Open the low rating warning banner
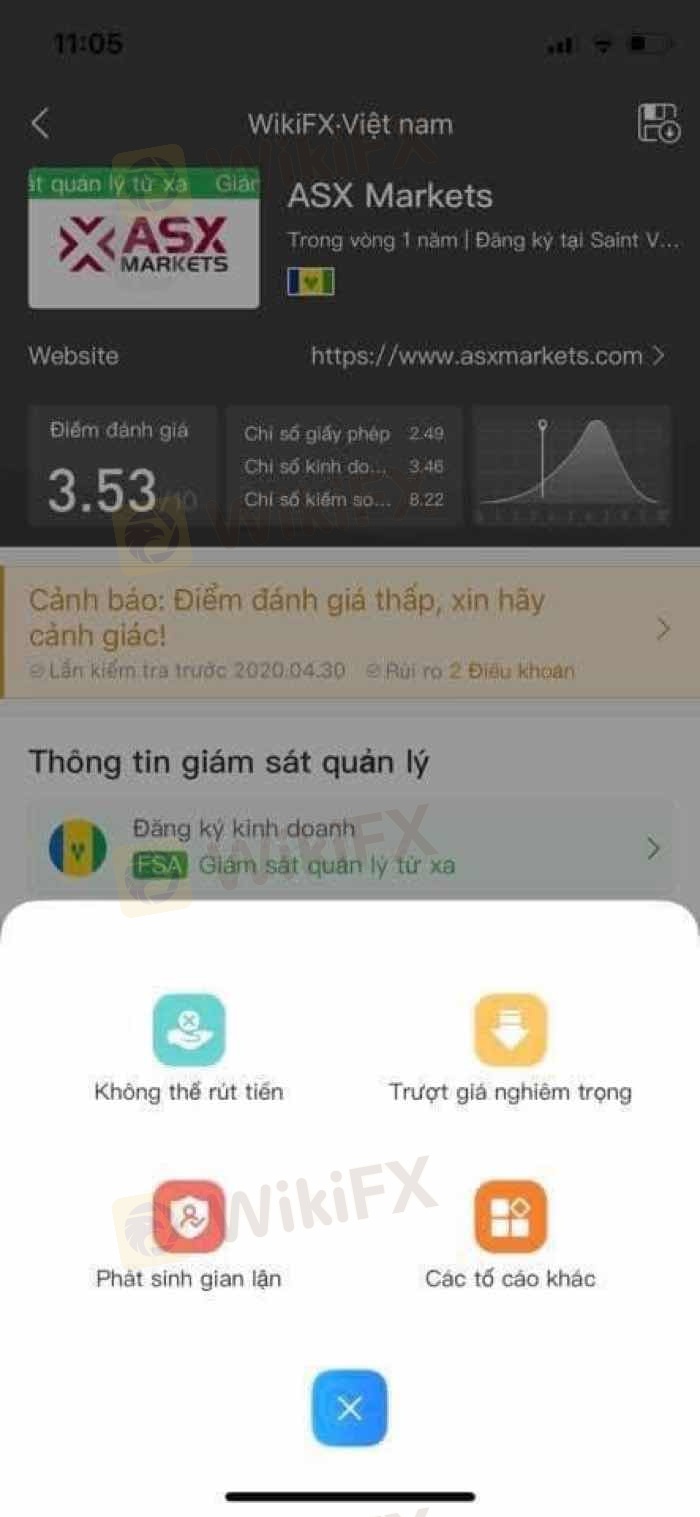This screenshot has height=1517, width=700. click(x=350, y=630)
